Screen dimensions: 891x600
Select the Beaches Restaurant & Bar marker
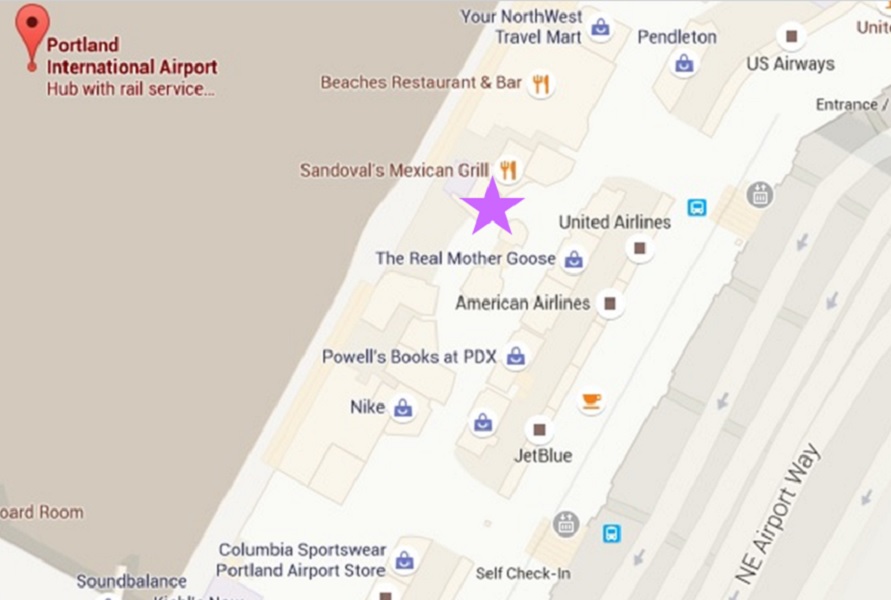coord(541,84)
